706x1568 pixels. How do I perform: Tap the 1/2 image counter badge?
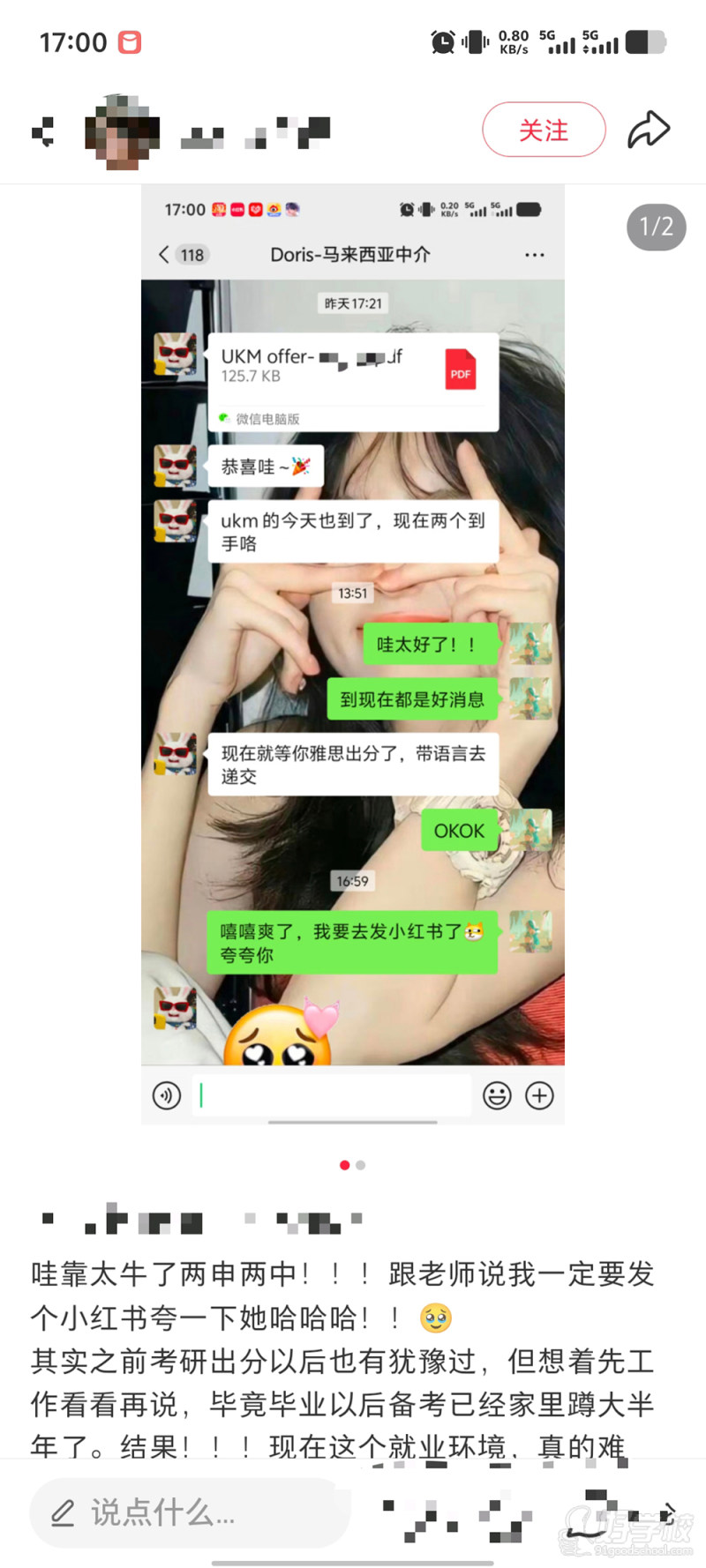coord(656,228)
